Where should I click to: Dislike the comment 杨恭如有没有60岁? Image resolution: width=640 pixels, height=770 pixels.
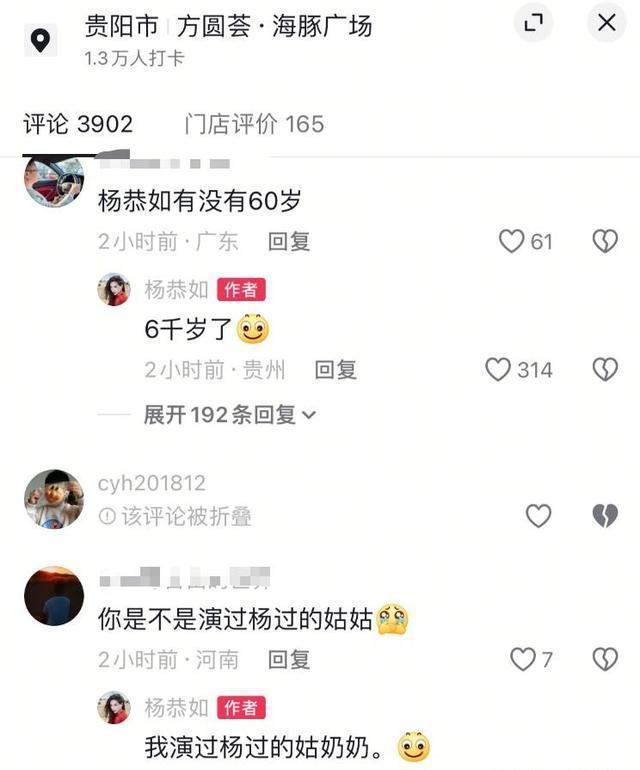point(605,241)
